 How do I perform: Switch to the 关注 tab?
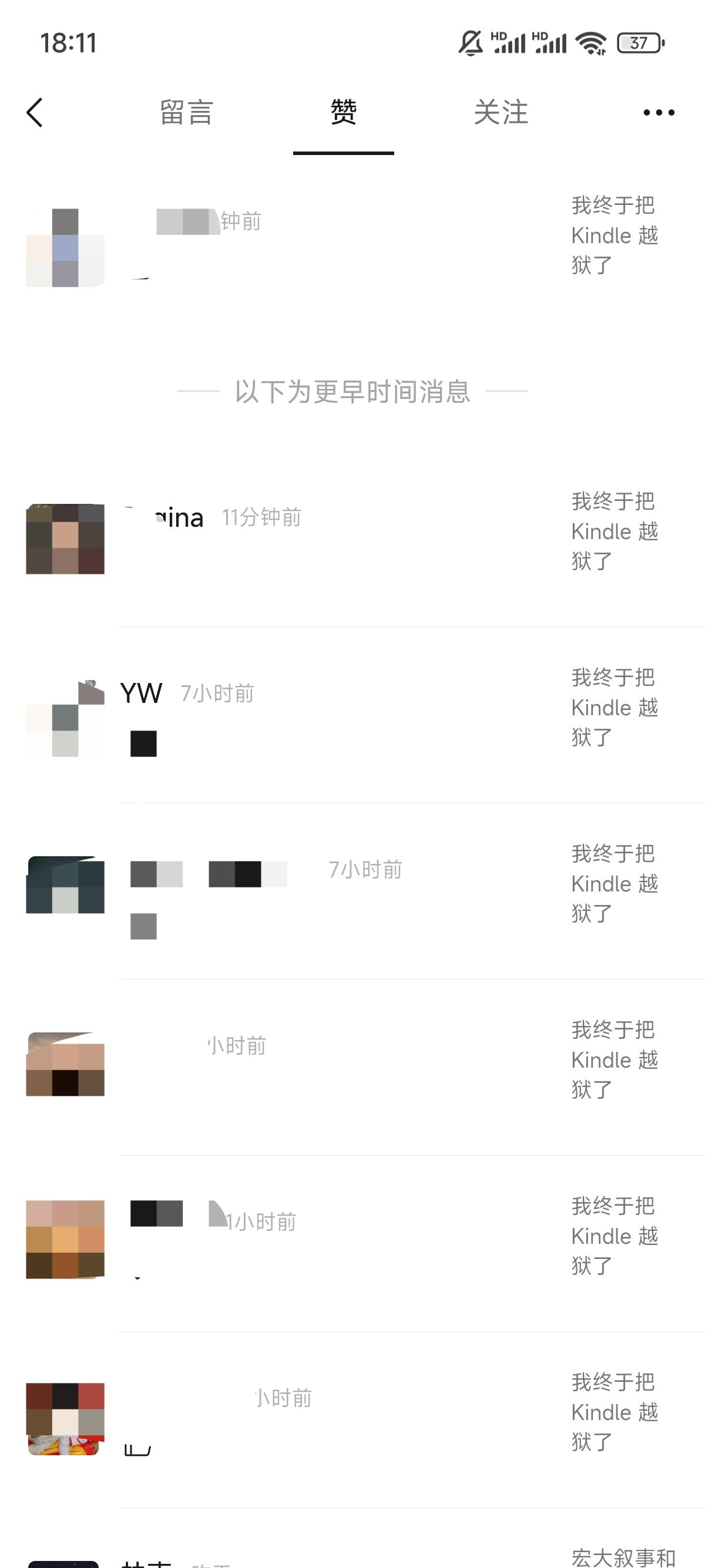[501, 113]
